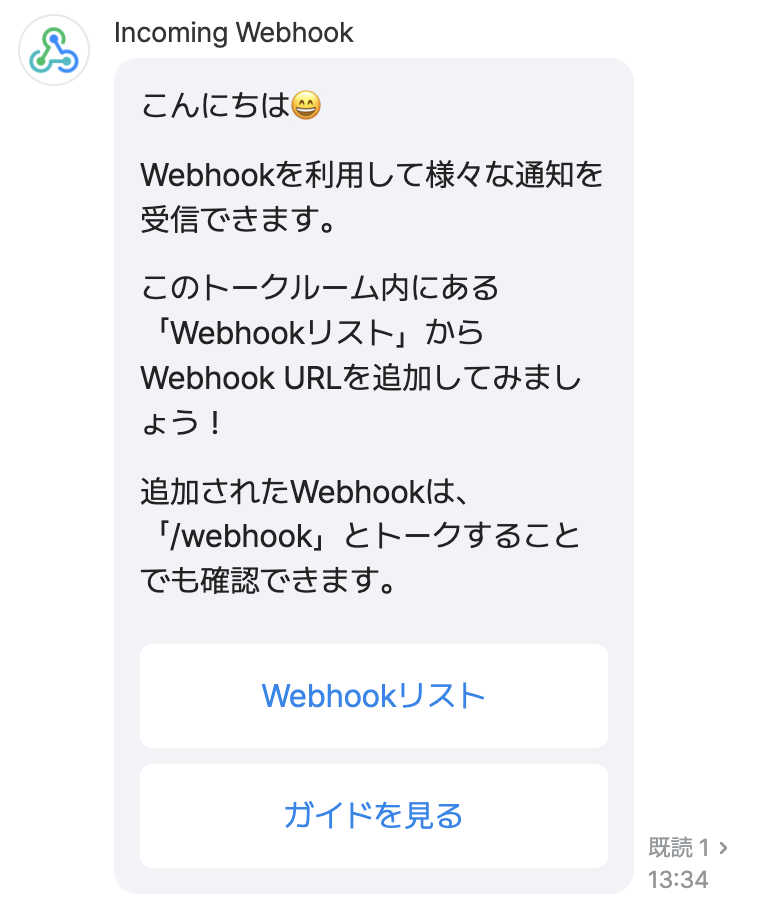The image size is (758, 918).
Task: View the 既読 1 read receipt details
Action: [x=687, y=848]
